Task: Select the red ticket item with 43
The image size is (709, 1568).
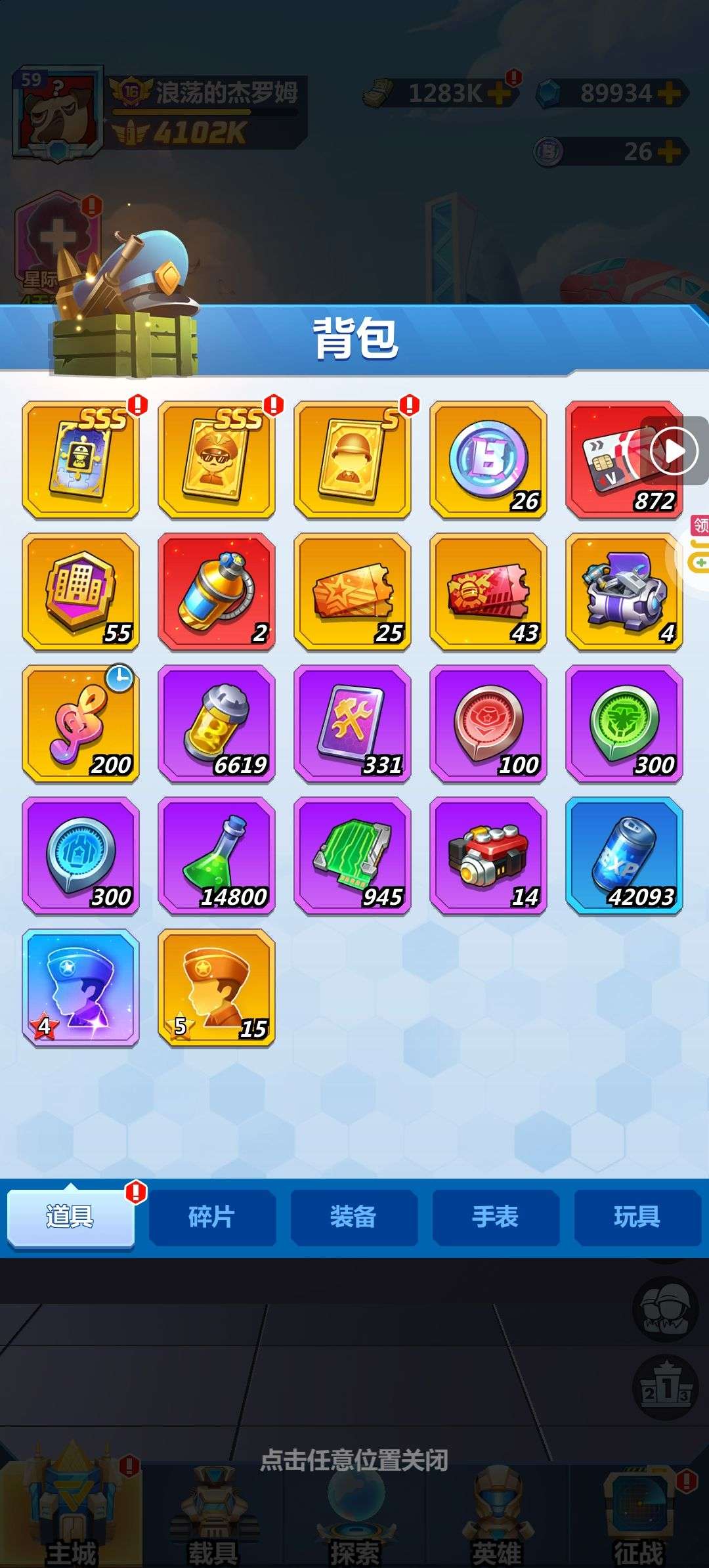Action: tap(488, 592)
